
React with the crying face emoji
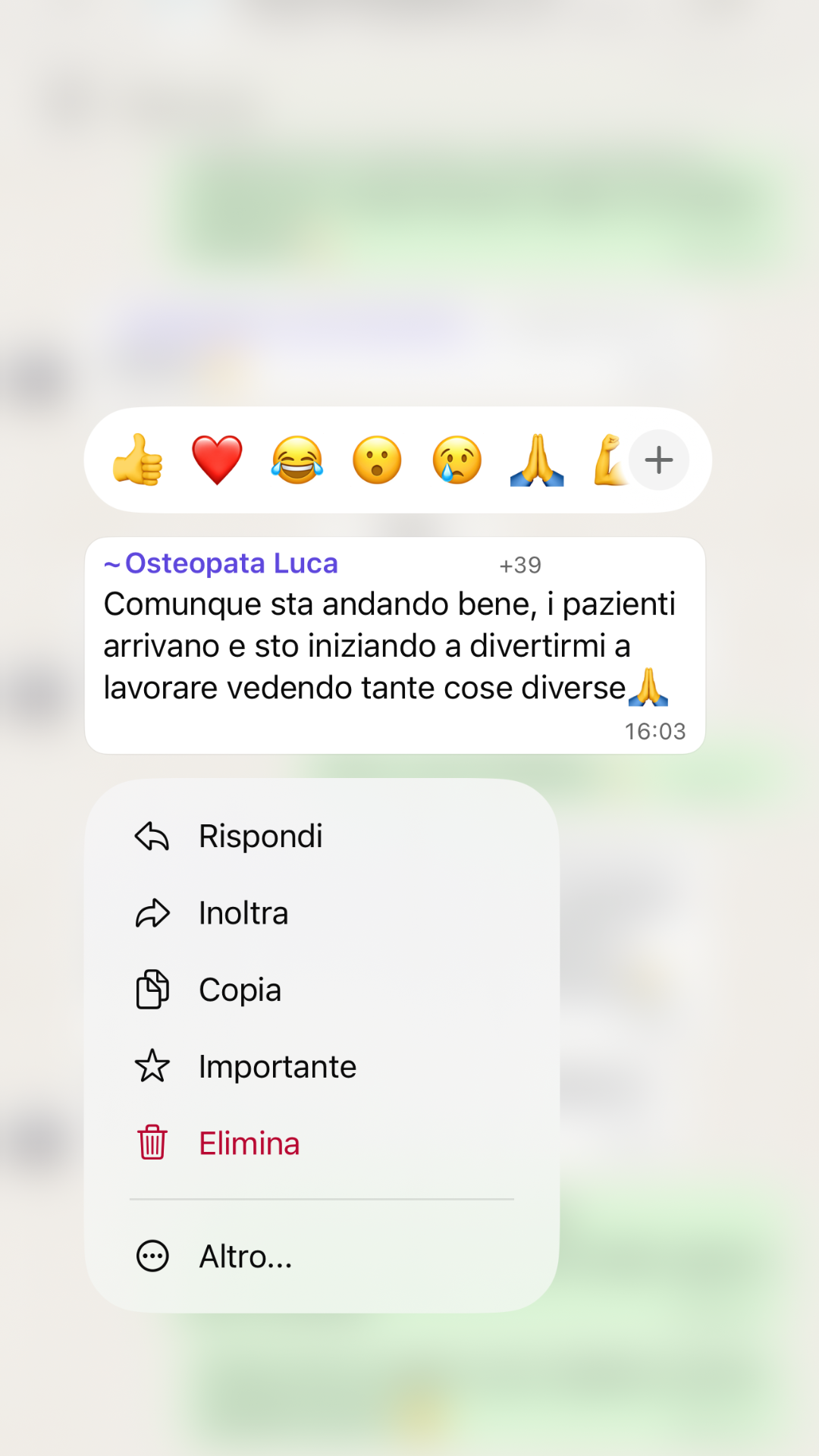(457, 460)
